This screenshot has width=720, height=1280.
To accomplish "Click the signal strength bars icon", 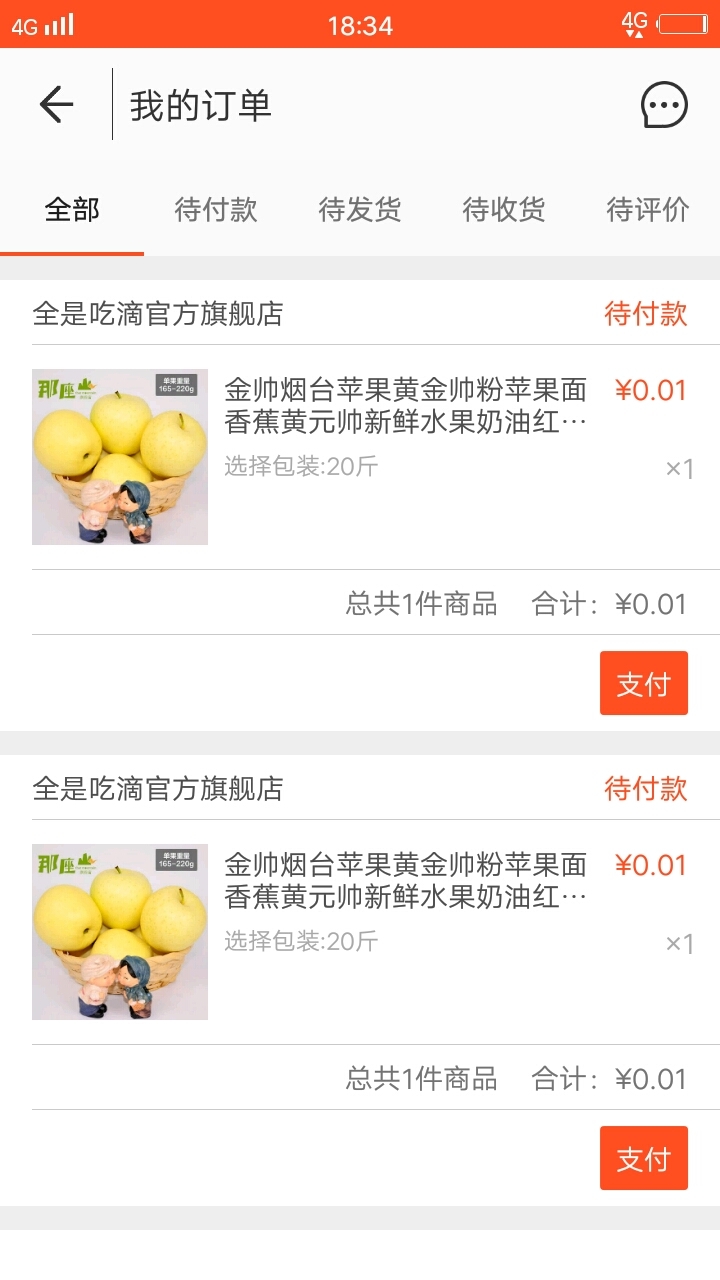I will coord(60,25).
